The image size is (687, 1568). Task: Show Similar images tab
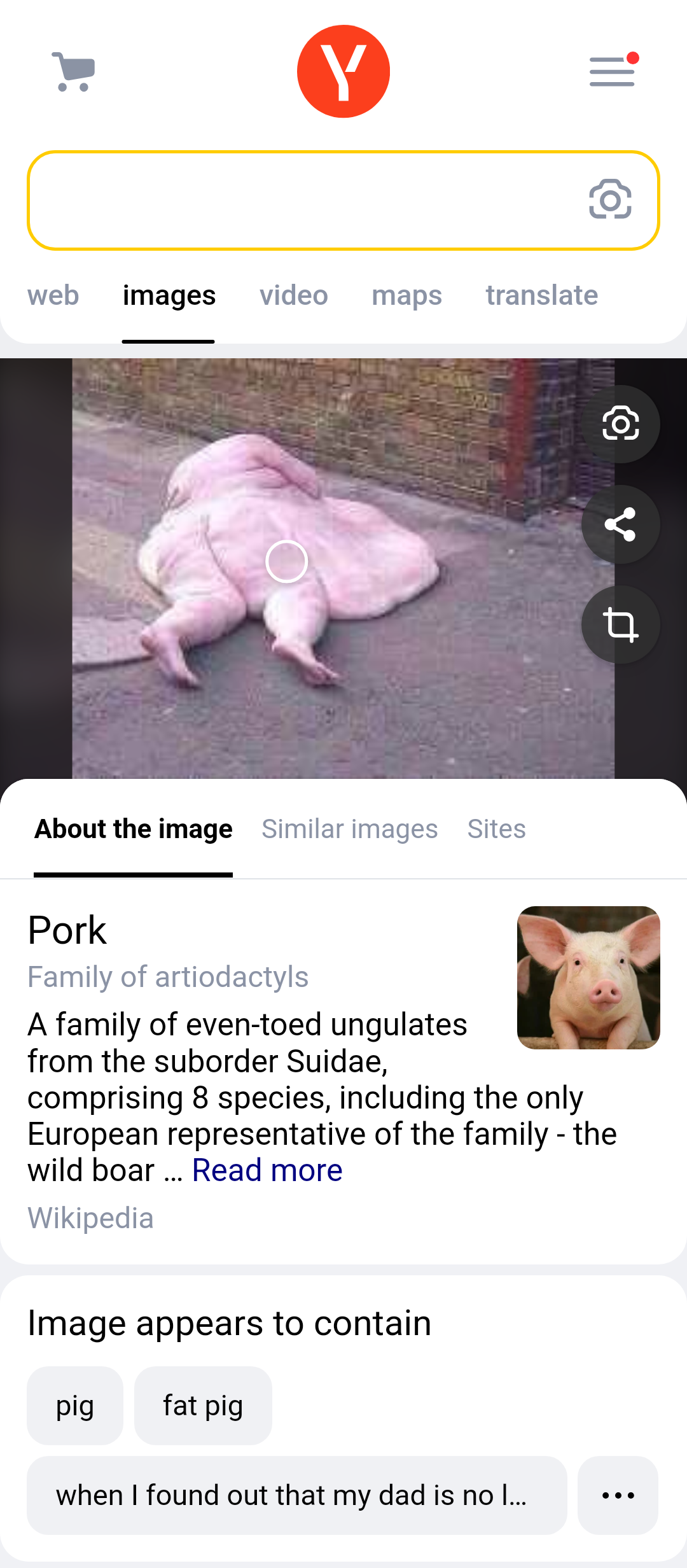click(350, 829)
